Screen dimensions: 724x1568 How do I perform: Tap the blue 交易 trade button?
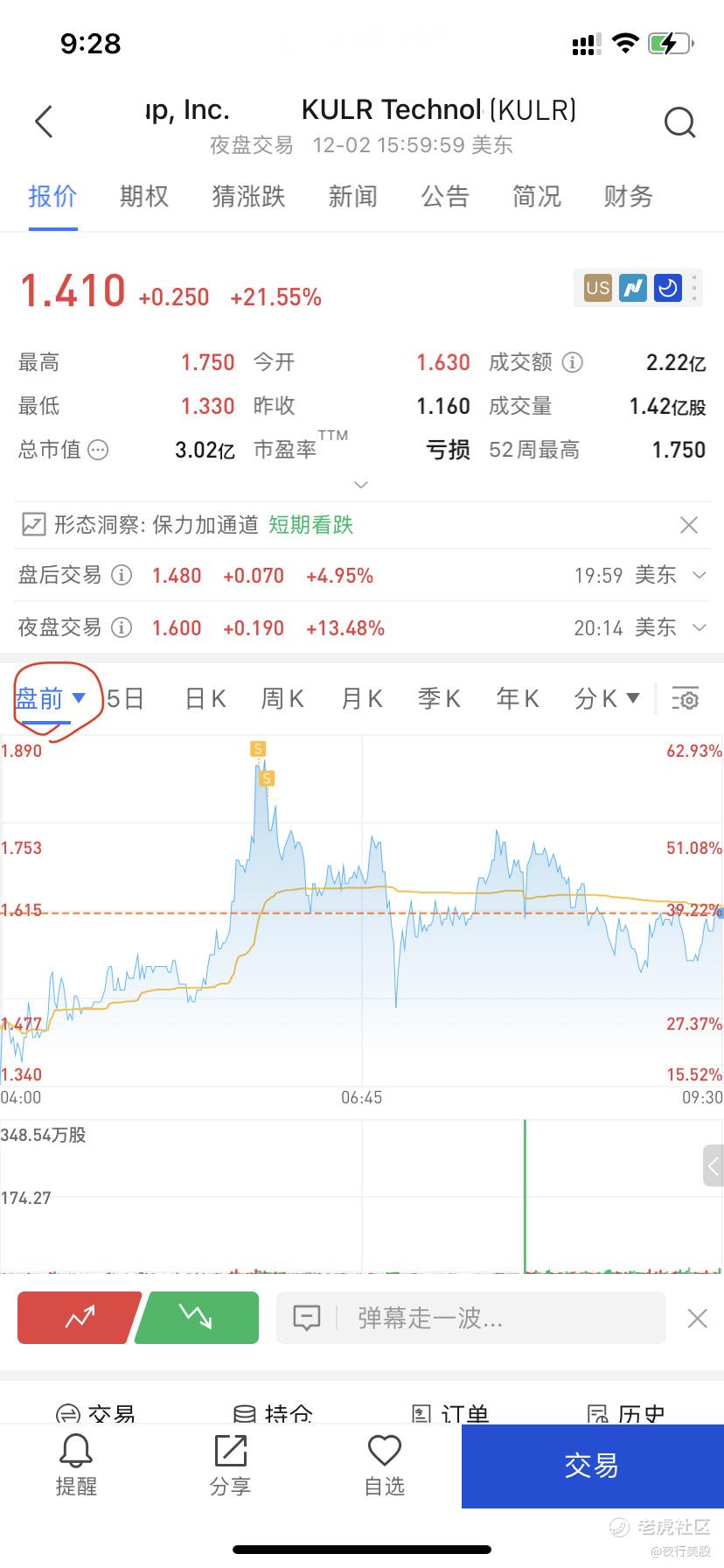[x=590, y=1466]
